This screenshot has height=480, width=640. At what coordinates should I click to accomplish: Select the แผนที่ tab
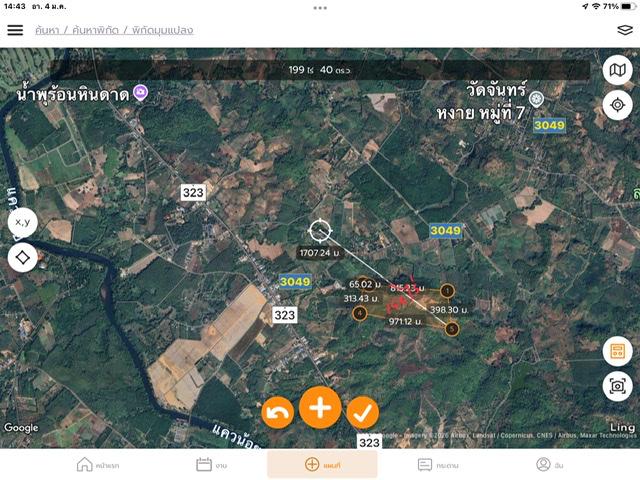point(322,464)
